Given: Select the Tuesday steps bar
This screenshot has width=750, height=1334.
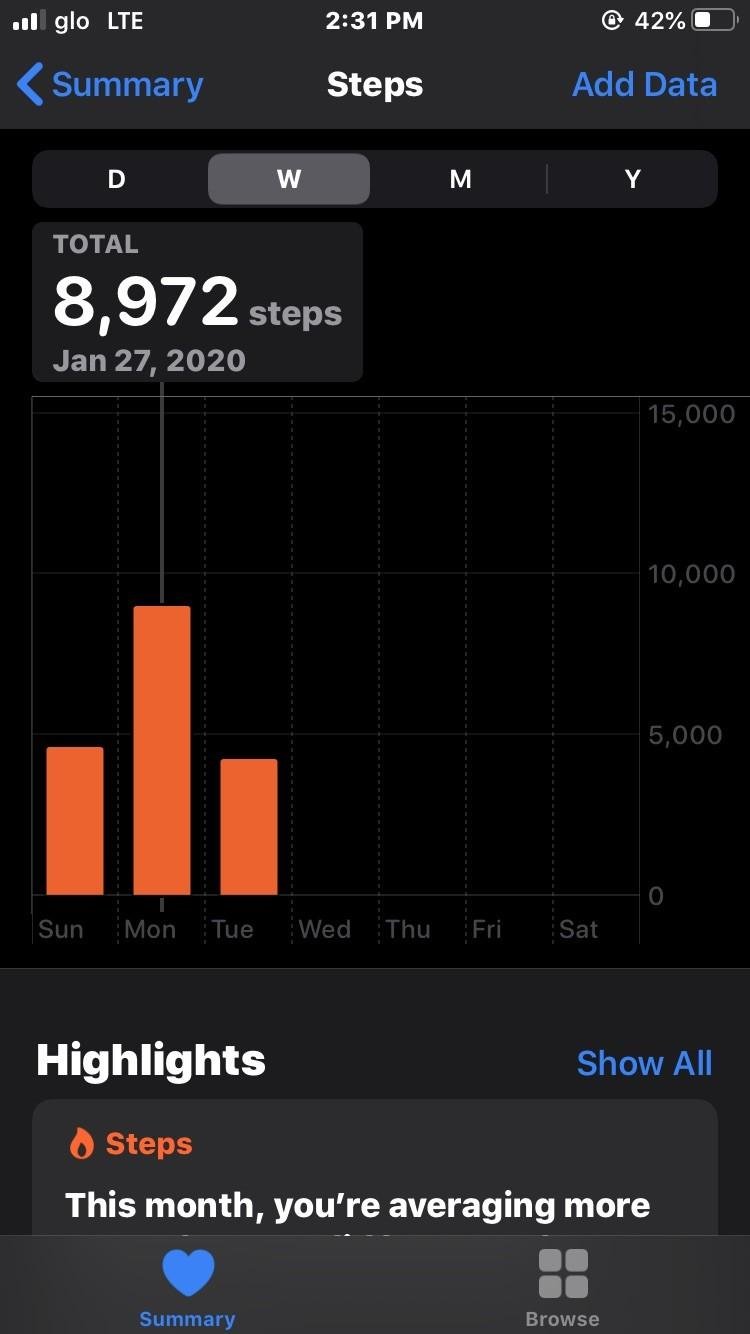Looking at the screenshot, I should [x=249, y=827].
